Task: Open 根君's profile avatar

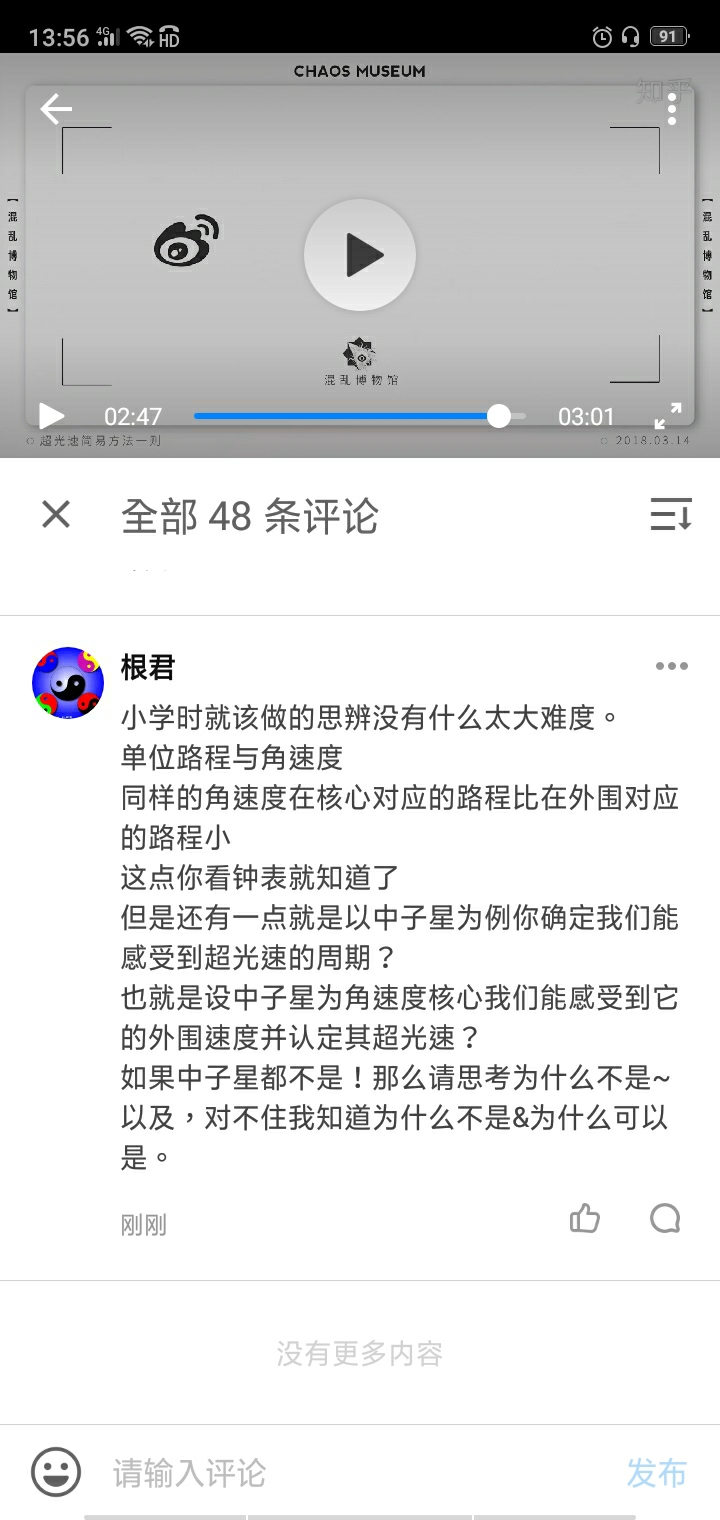Action: pyautogui.click(x=68, y=682)
